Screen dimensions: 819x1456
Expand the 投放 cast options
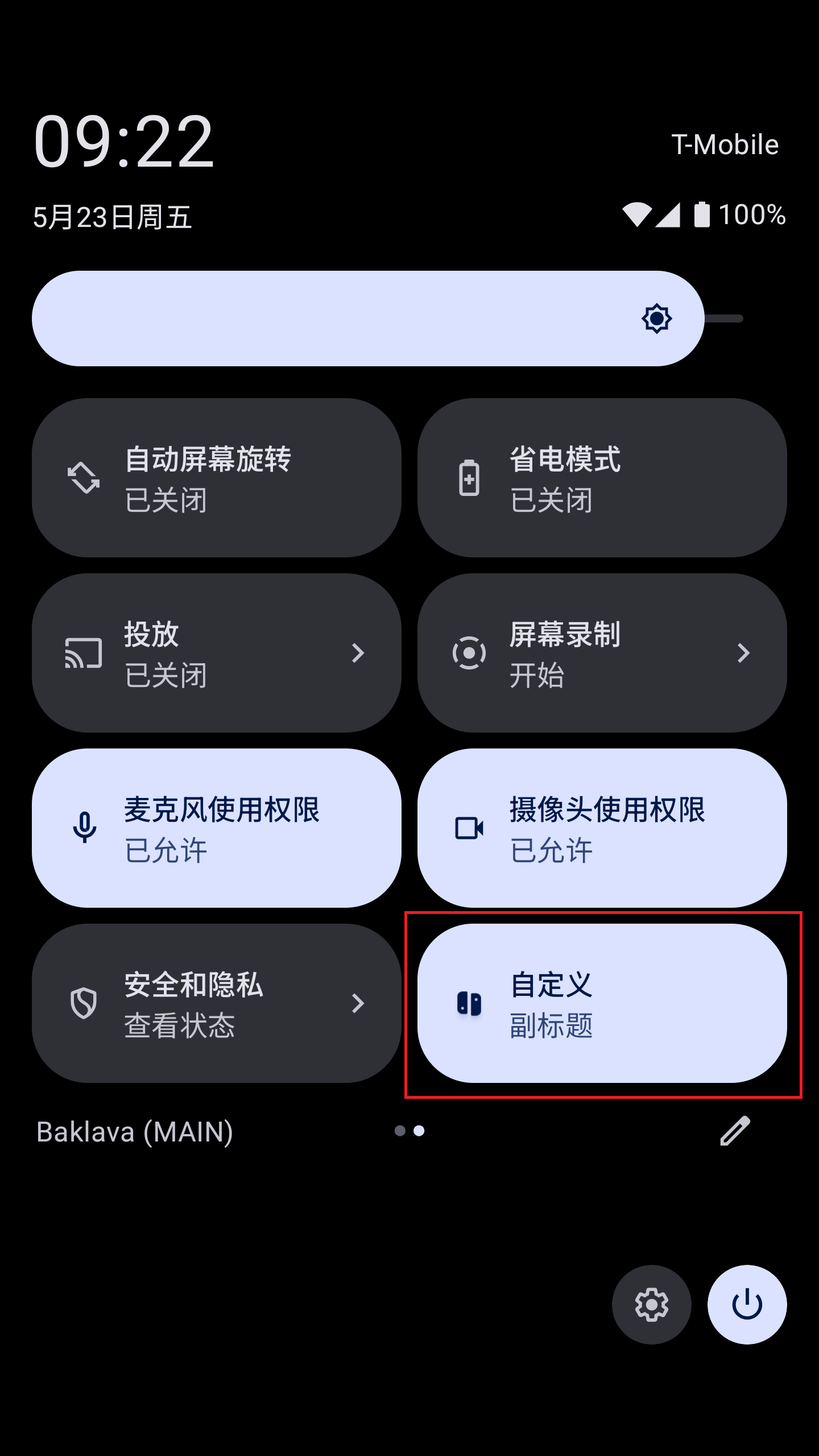click(x=358, y=654)
